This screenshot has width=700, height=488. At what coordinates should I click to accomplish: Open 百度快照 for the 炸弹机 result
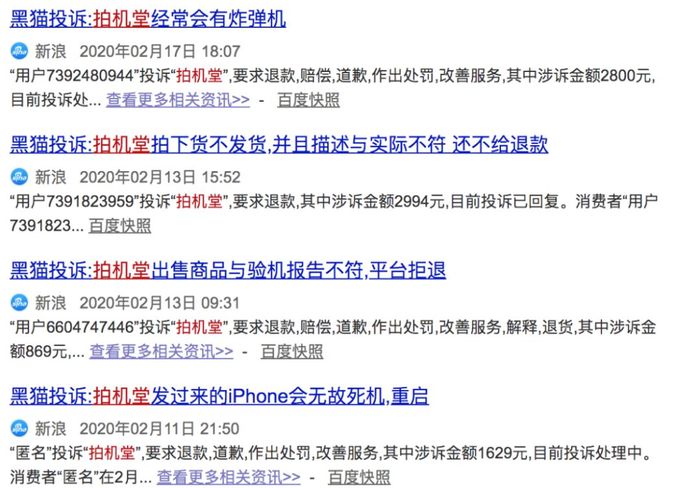[308, 100]
